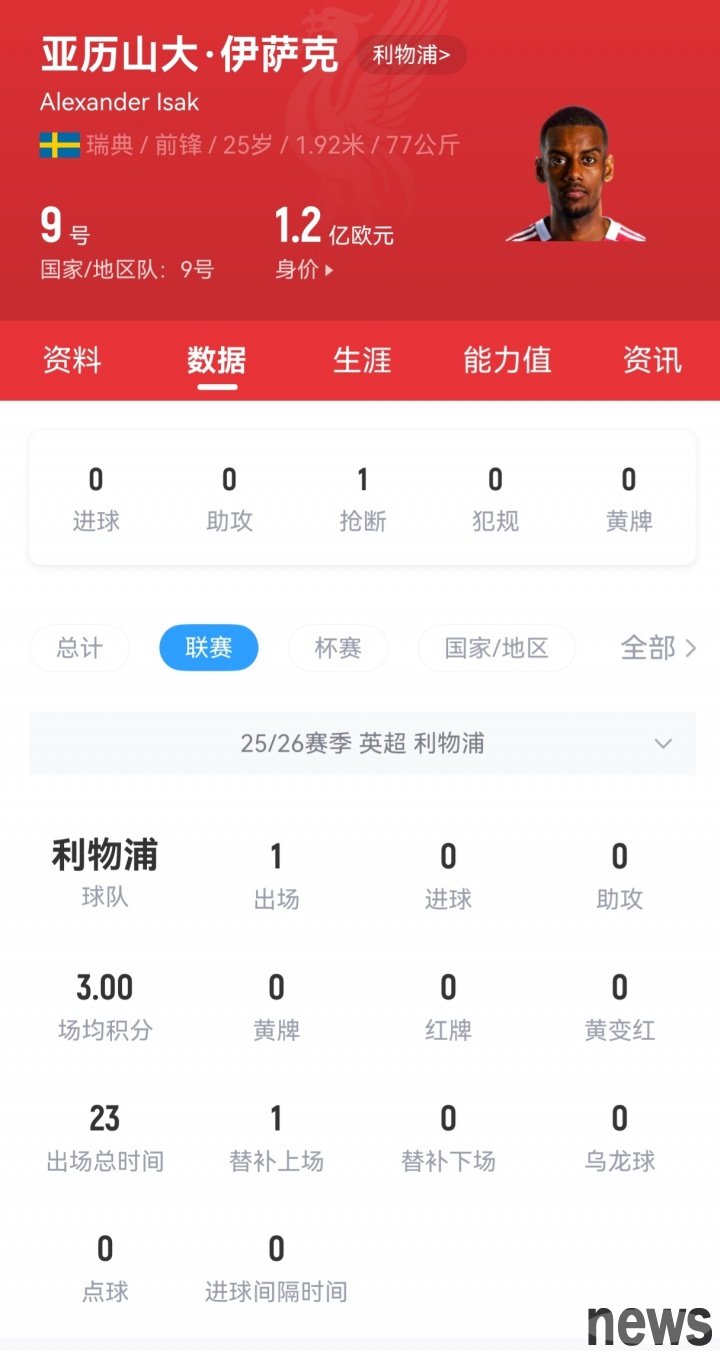The image size is (720, 1351).
Task: Open the 利物浦 team link
Action: pos(411,55)
